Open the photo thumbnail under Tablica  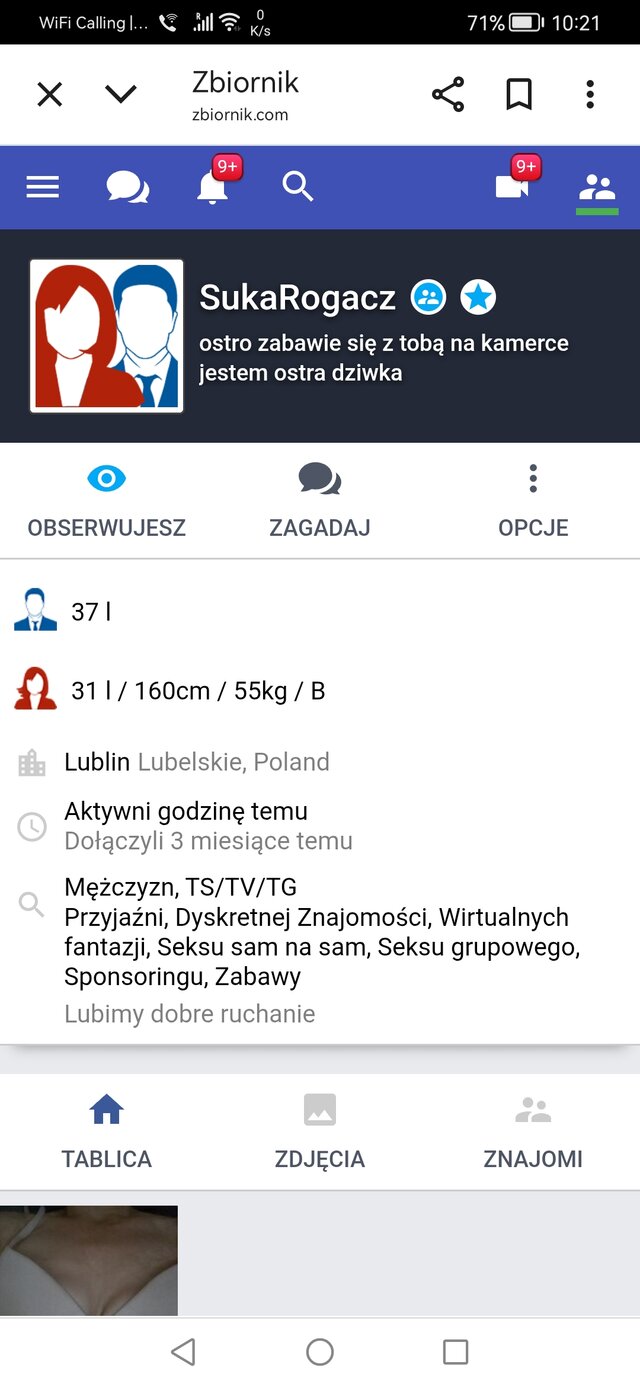point(89,1260)
